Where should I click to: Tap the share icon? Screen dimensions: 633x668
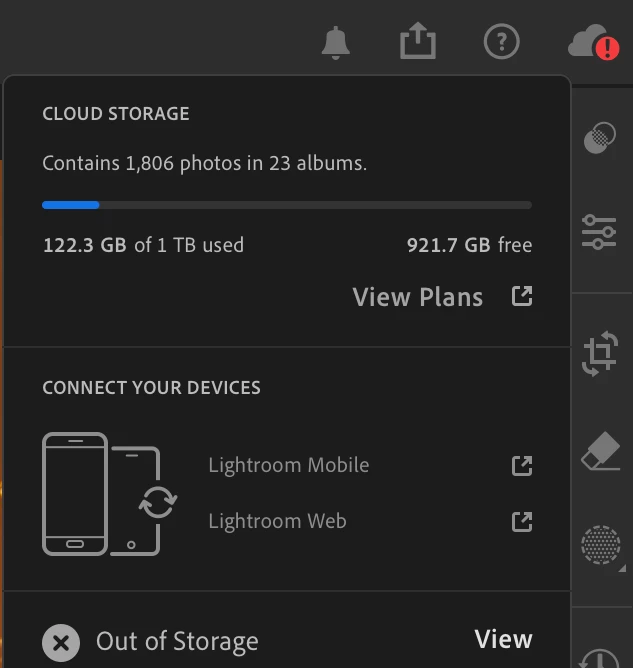tap(418, 42)
